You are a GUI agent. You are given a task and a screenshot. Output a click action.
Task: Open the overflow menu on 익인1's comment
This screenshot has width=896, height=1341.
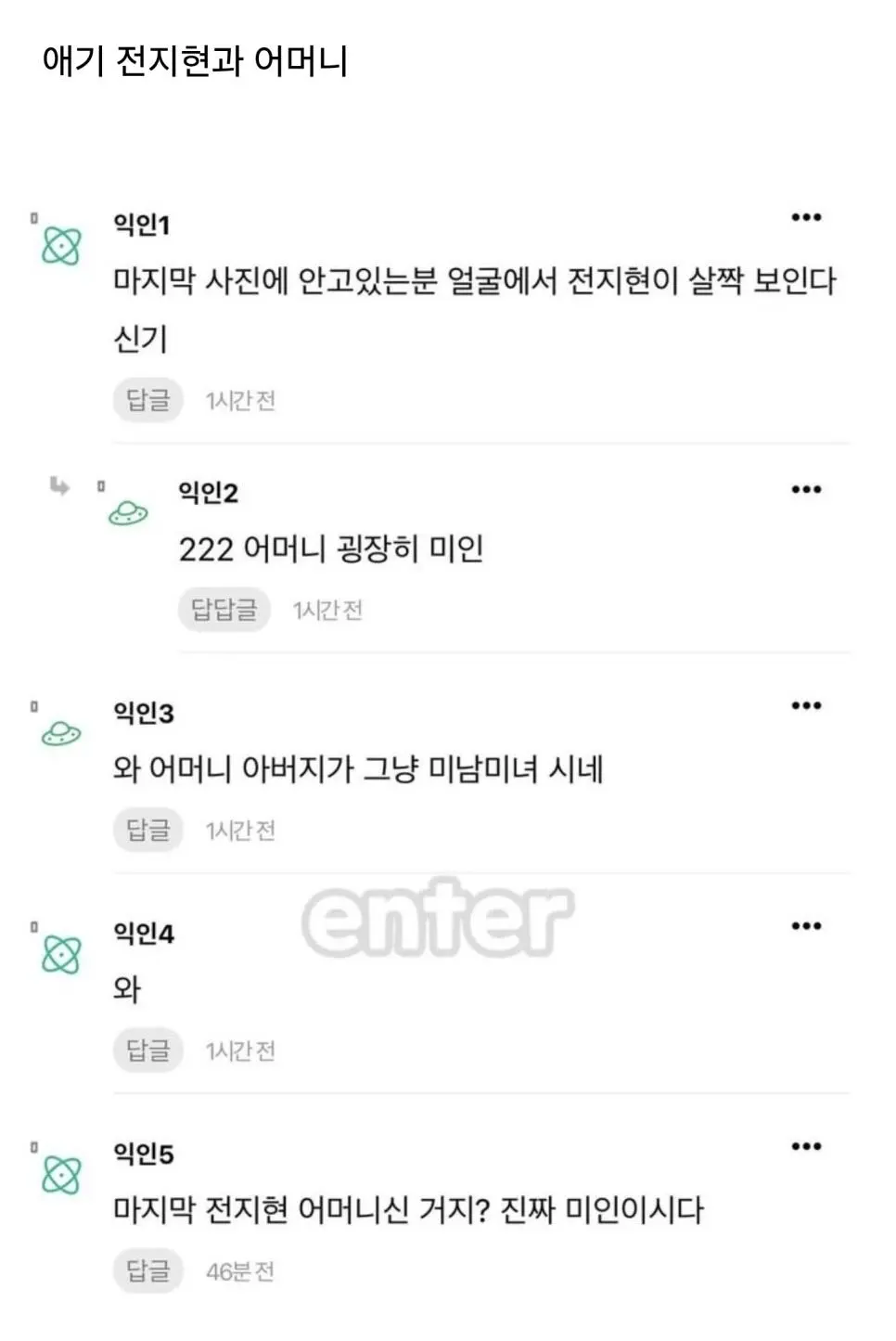point(806,217)
